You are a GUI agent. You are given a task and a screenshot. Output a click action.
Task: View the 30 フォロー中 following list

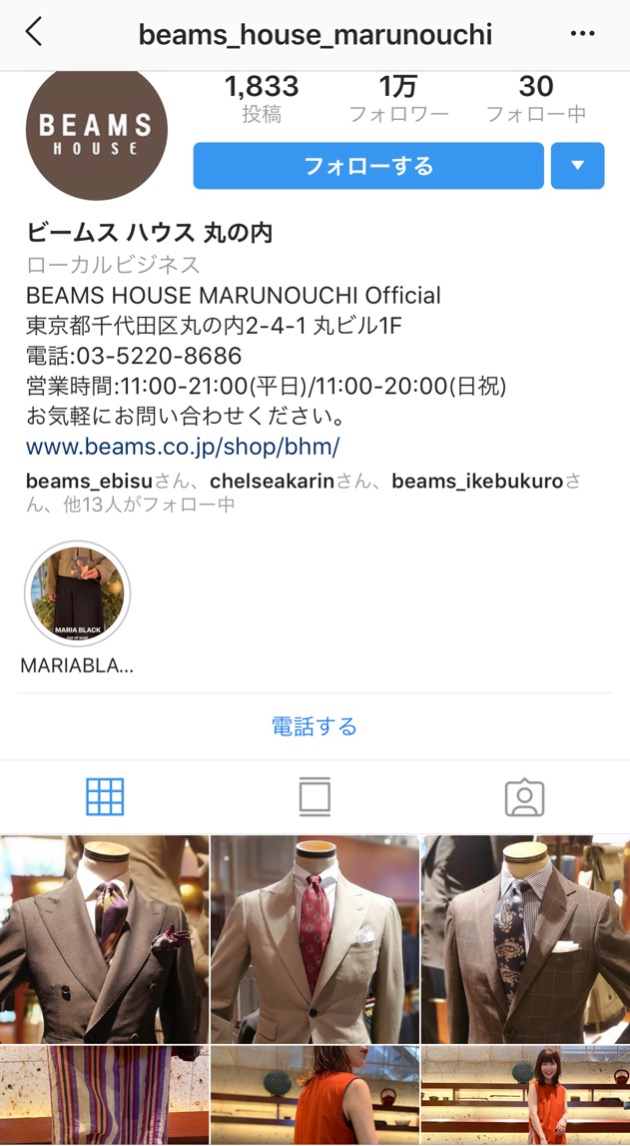536,99
